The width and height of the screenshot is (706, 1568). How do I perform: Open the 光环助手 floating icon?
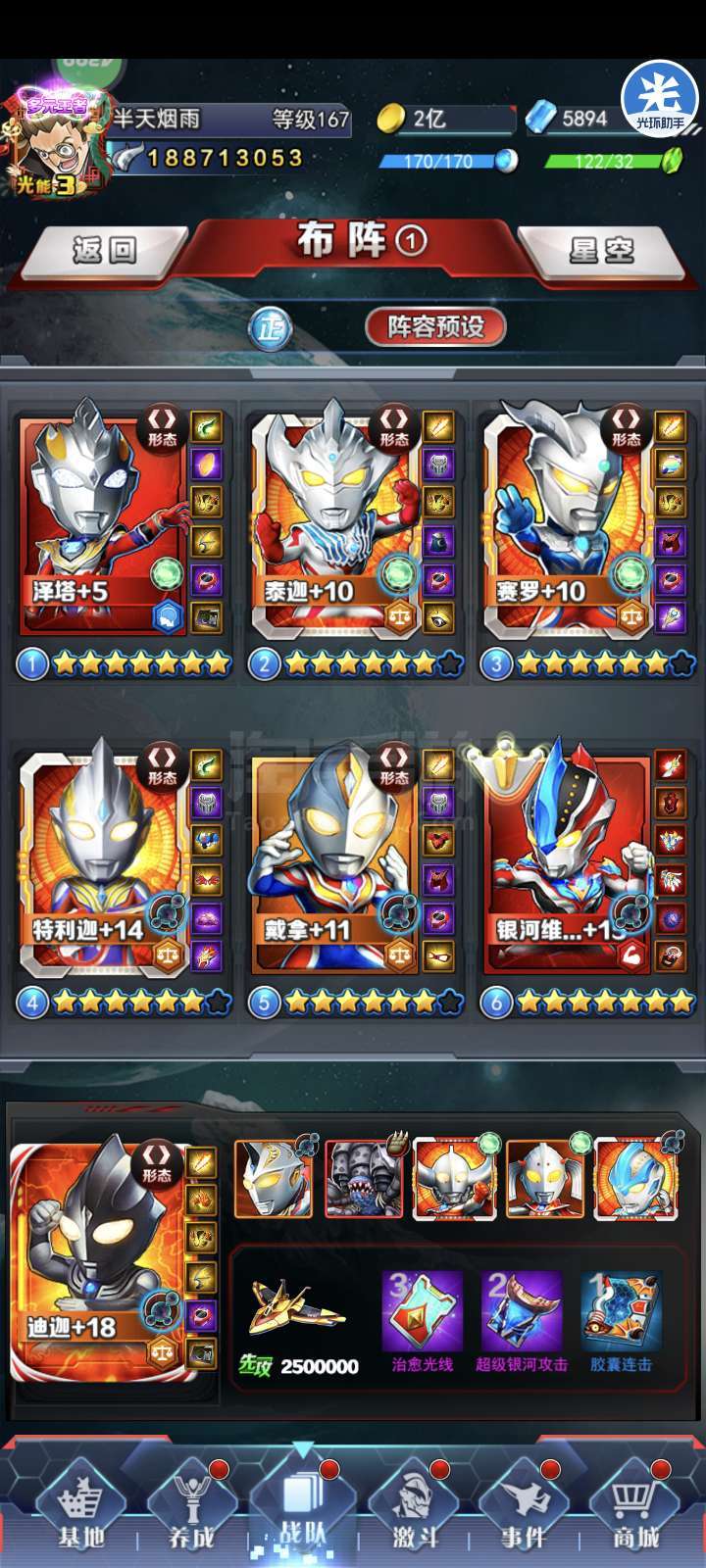[661, 99]
